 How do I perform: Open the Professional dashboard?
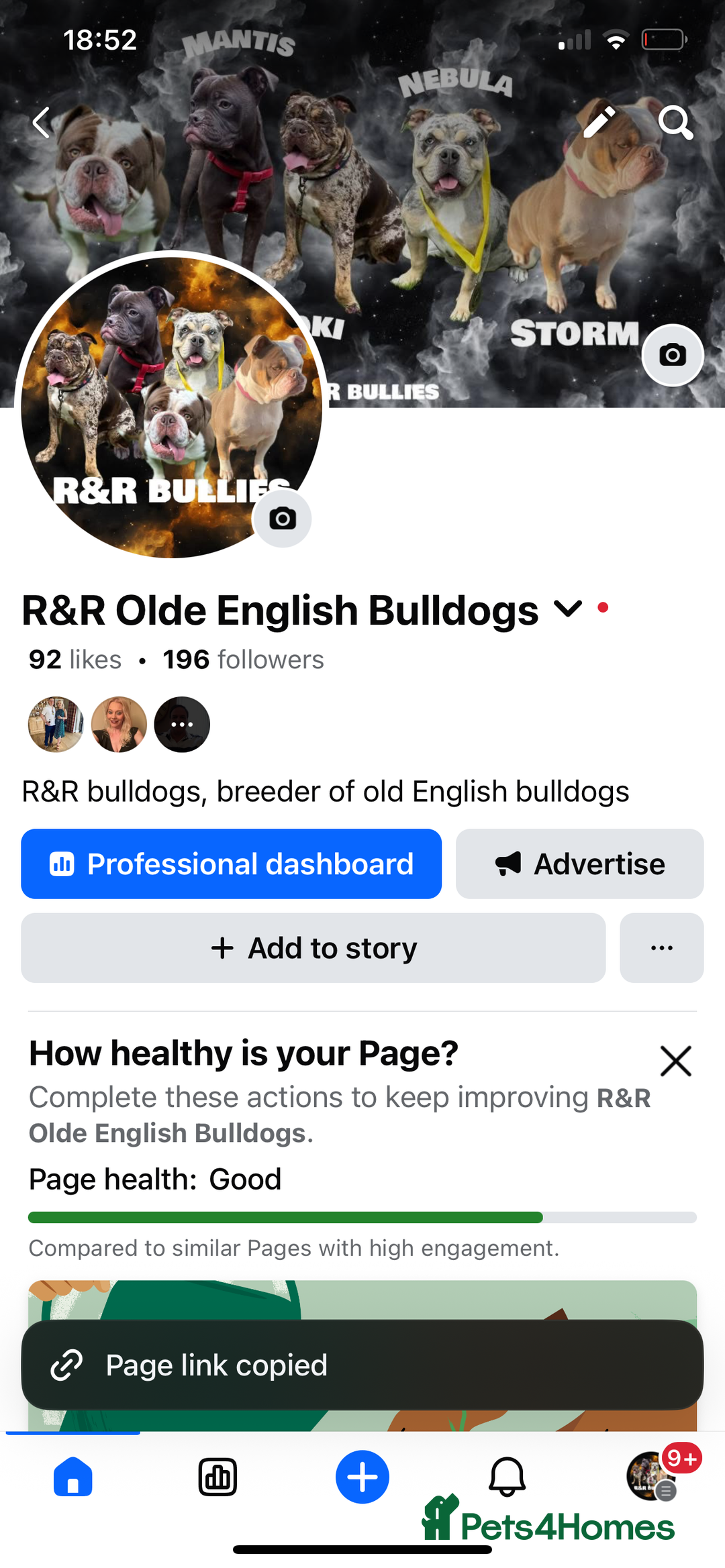(x=231, y=864)
